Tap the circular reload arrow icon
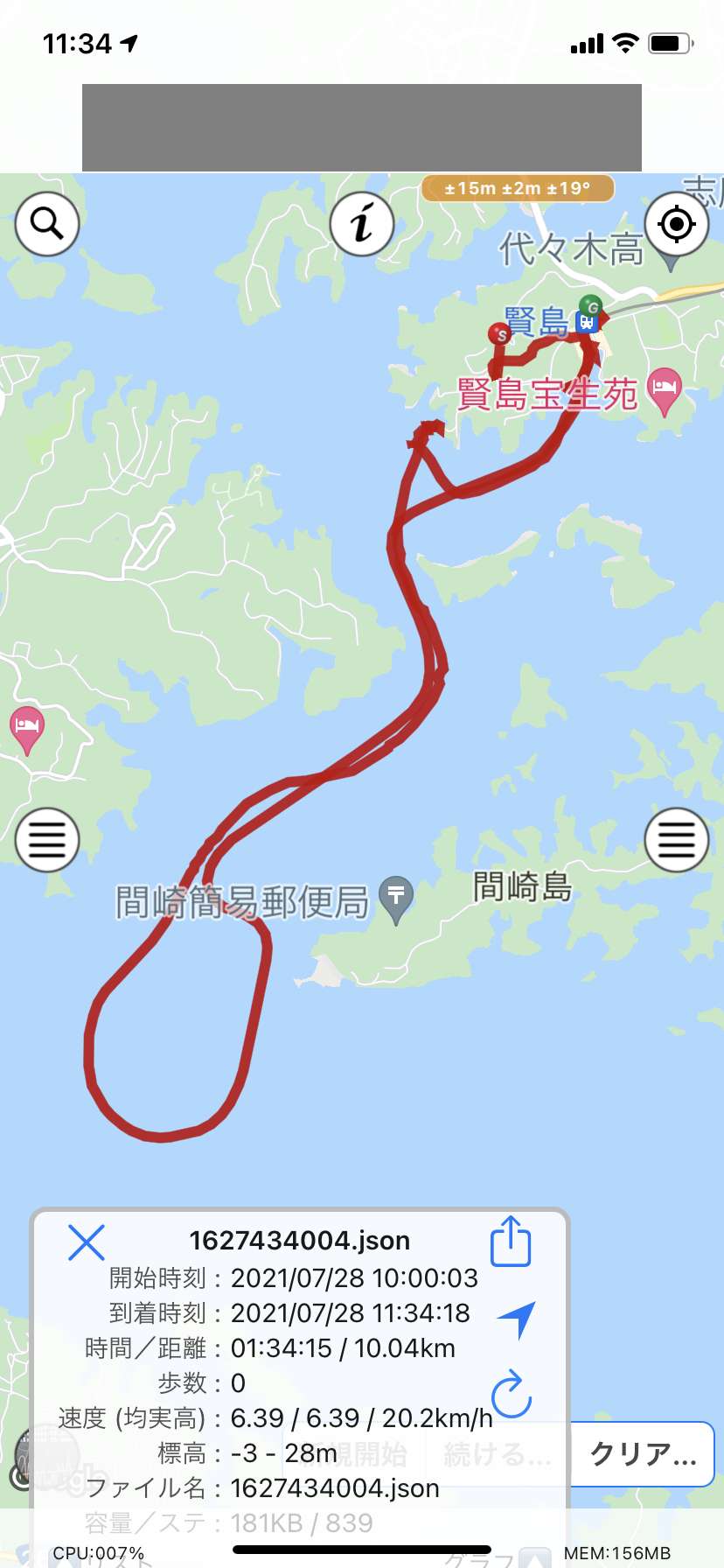This screenshot has width=724, height=1568. (512, 1394)
